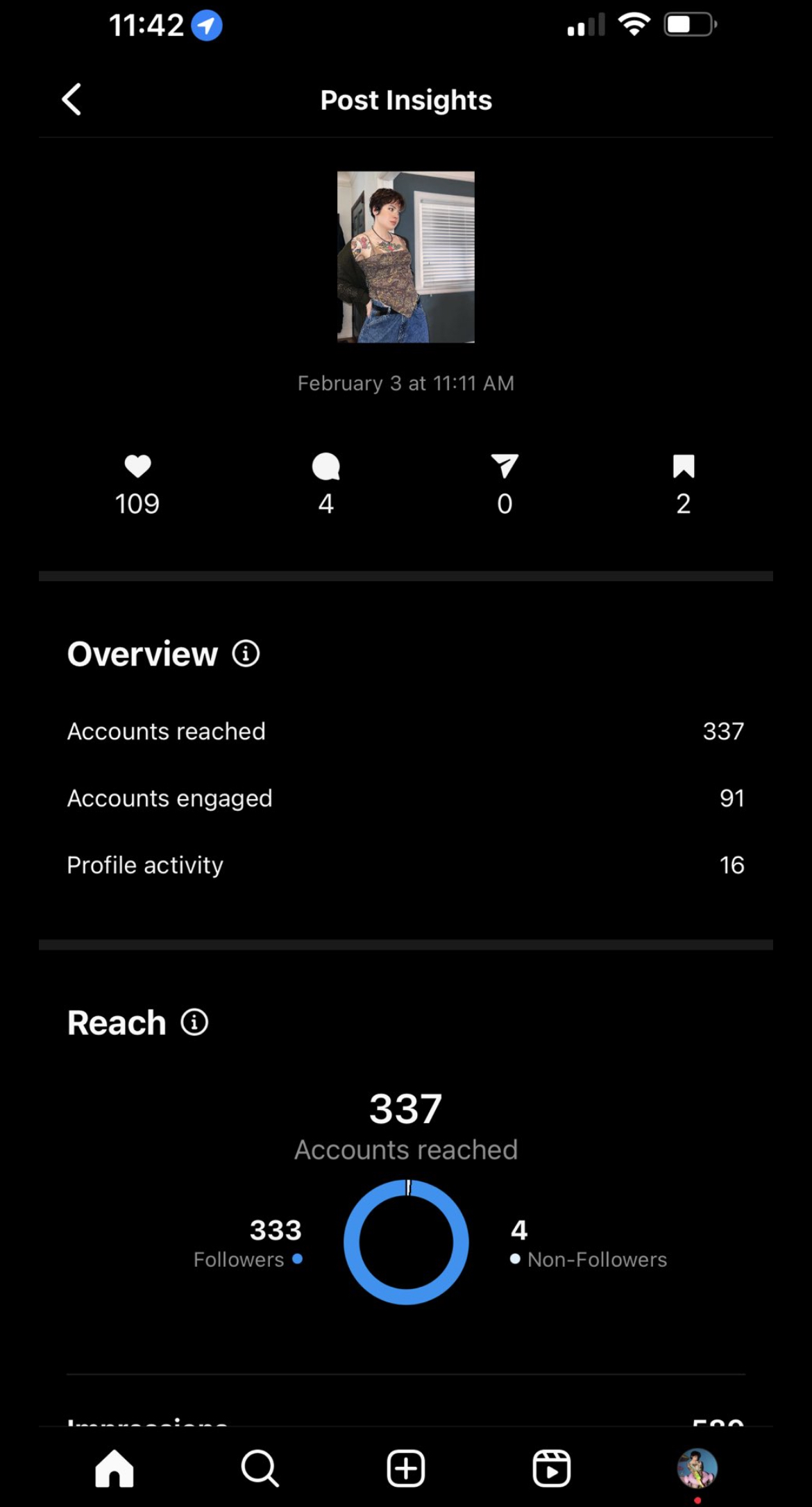Image resolution: width=812 pixels, height=1507 pixels.
Task: Open the Reels tab
Action: (552, 1468)
